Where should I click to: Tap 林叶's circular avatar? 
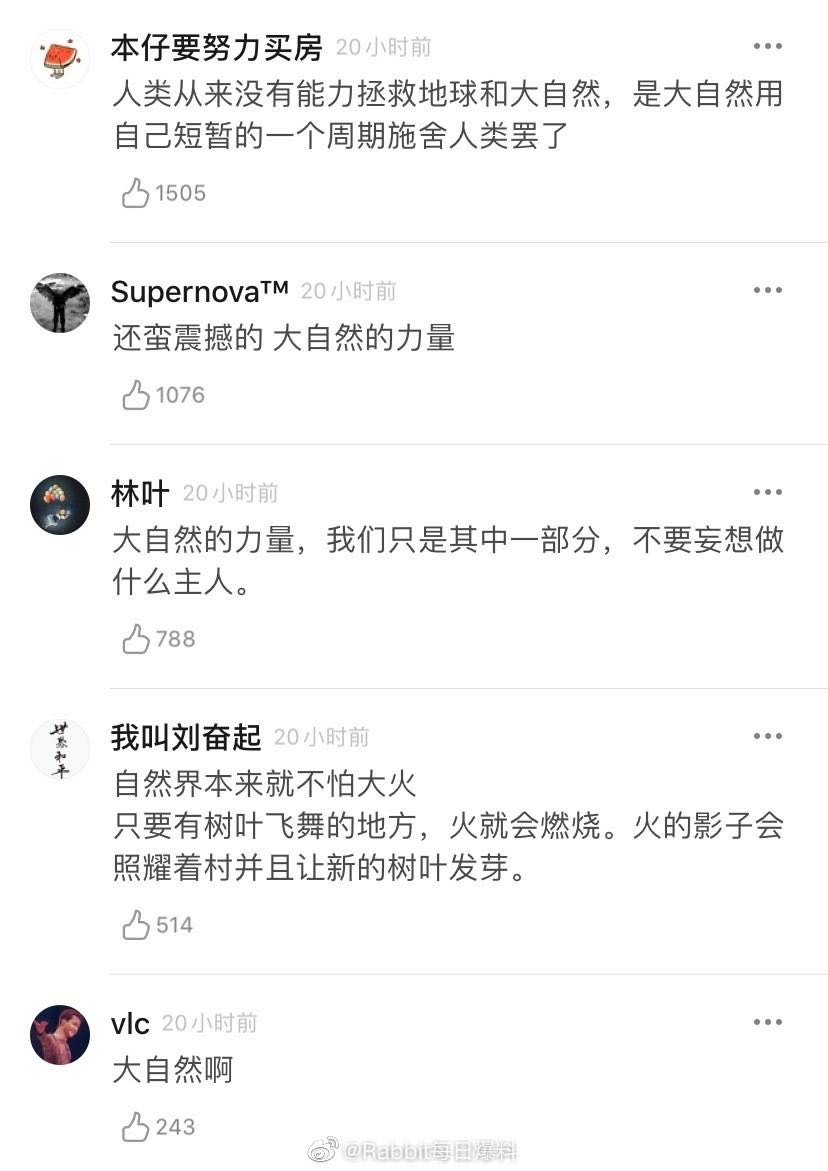[x=59, y=505]
